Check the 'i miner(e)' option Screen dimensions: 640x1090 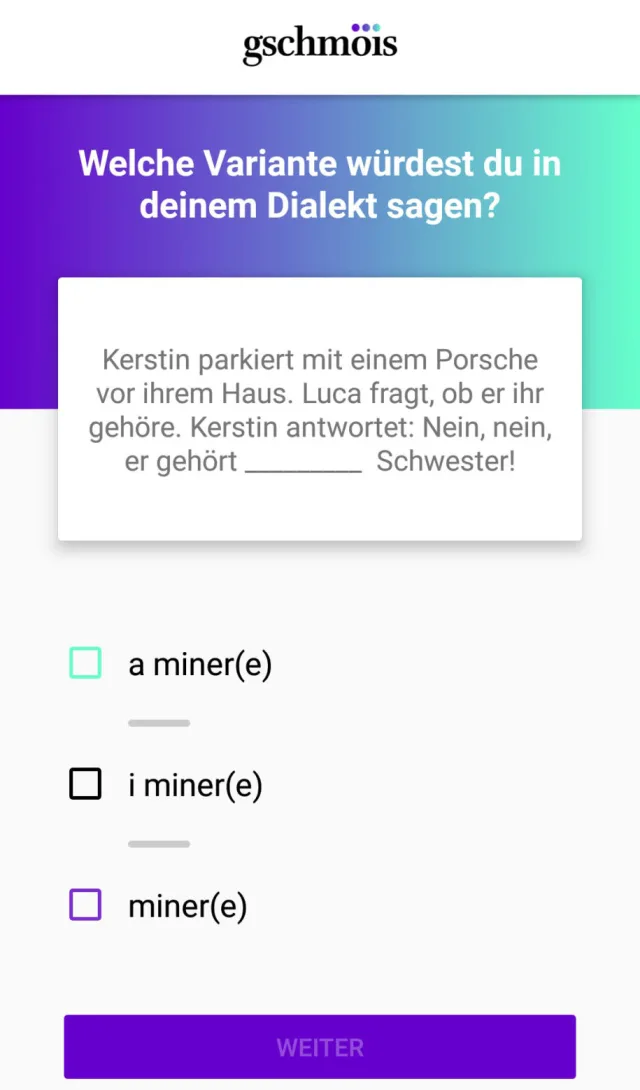(x=85, y=784)
